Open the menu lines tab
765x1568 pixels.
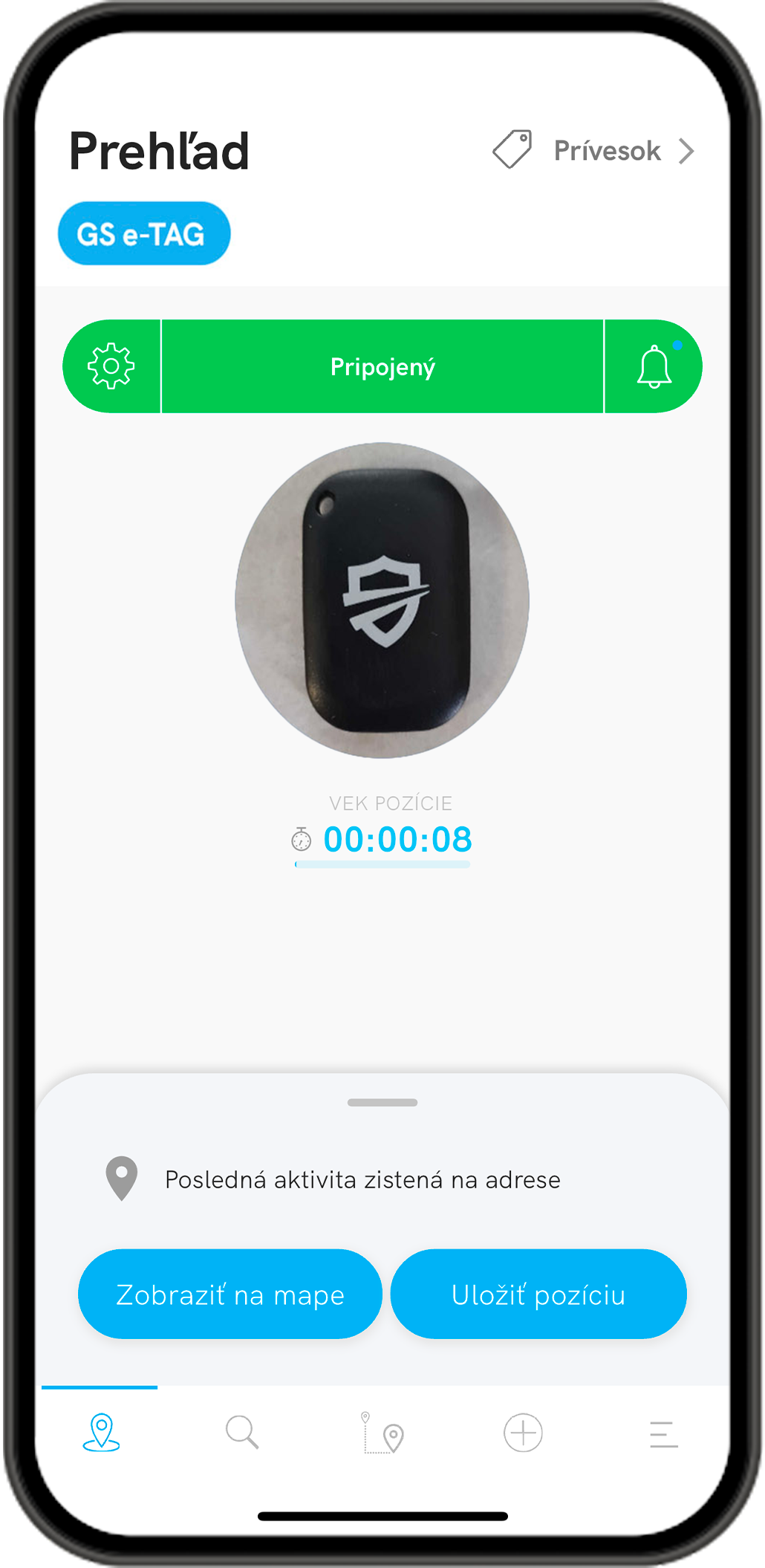pyautogui.click(x=663, y=1434)
